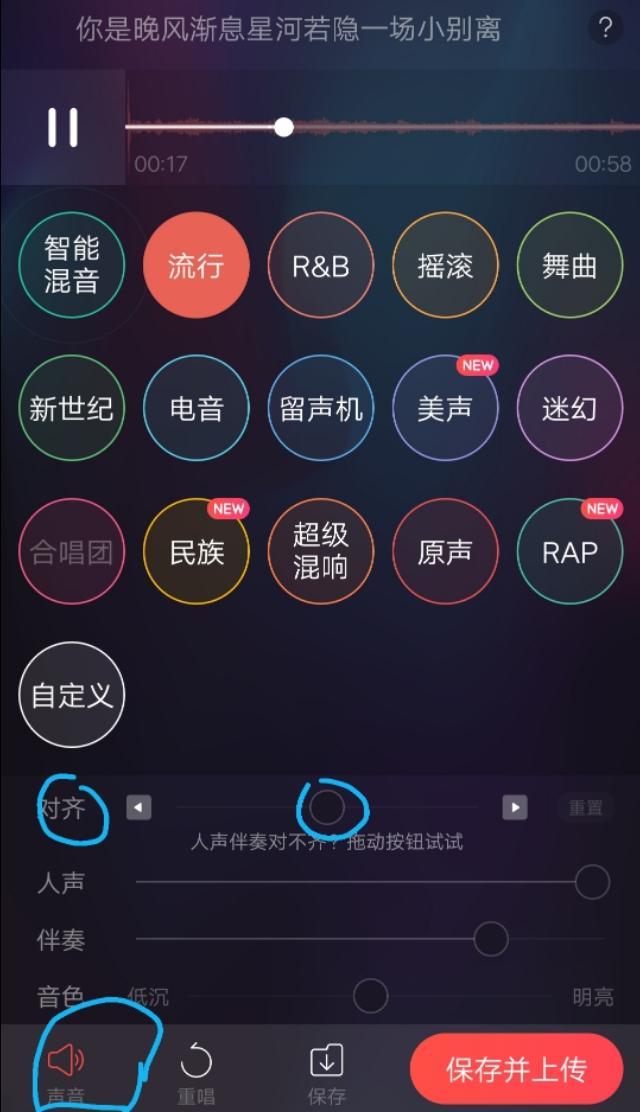Select the 超级混响 effect
This screenshot has width=640, height=1112.
(320, 552)
